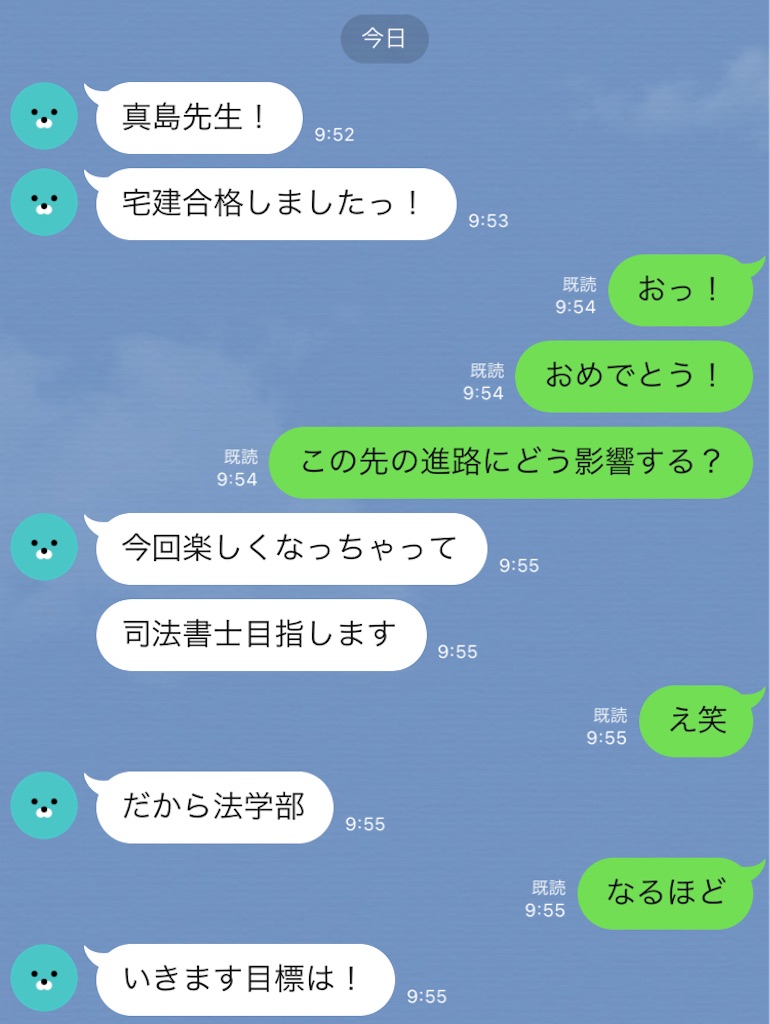Select the おめでとう！ message bubble
The image size is (770, 1024).
pyautogui.click(x=633, y=376)
